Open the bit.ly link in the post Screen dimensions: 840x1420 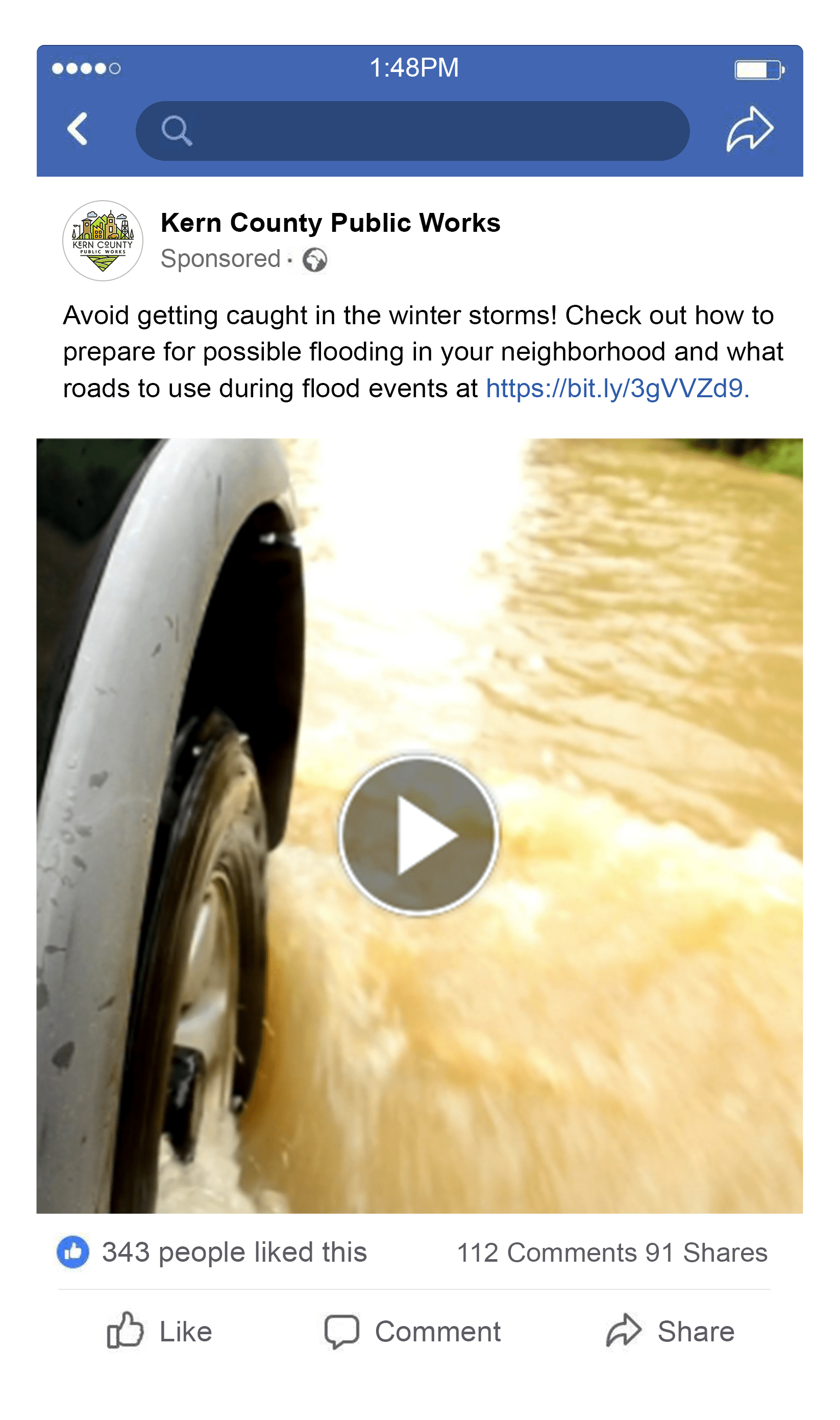617,389
